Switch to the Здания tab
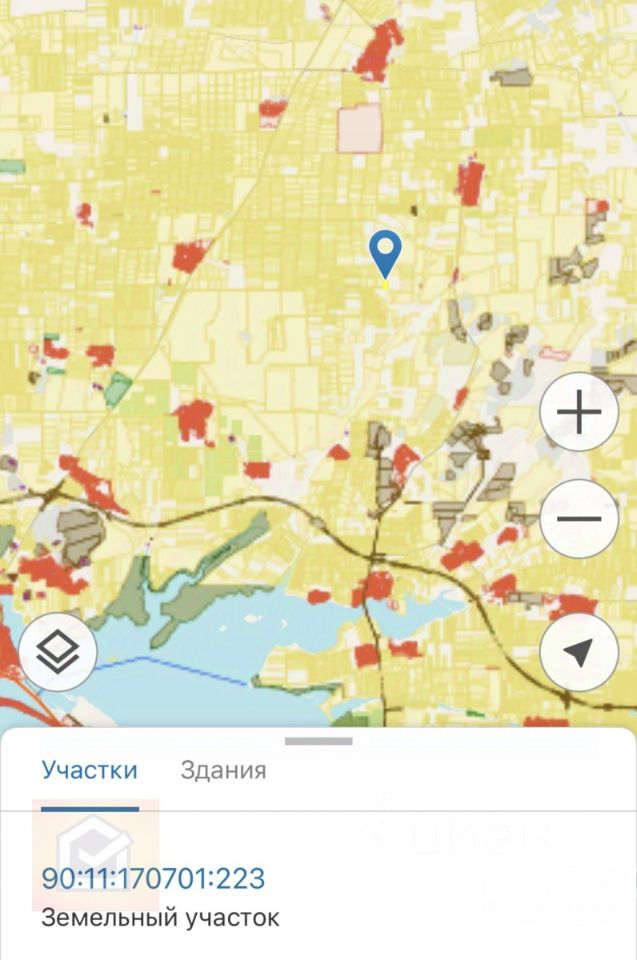Image resolution: width=637 pixels, height=960 pixels. coord(223,770)
